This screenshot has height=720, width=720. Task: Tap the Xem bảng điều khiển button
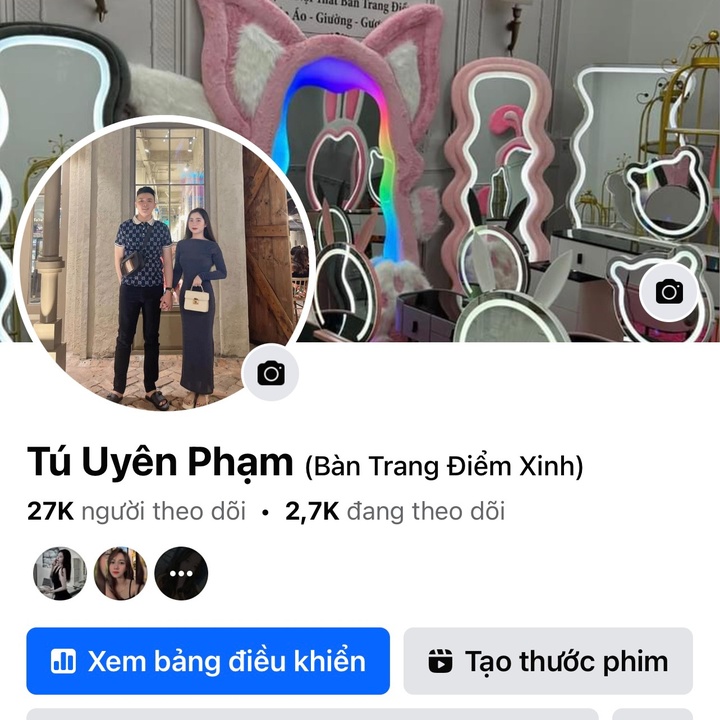click(208, 661)
